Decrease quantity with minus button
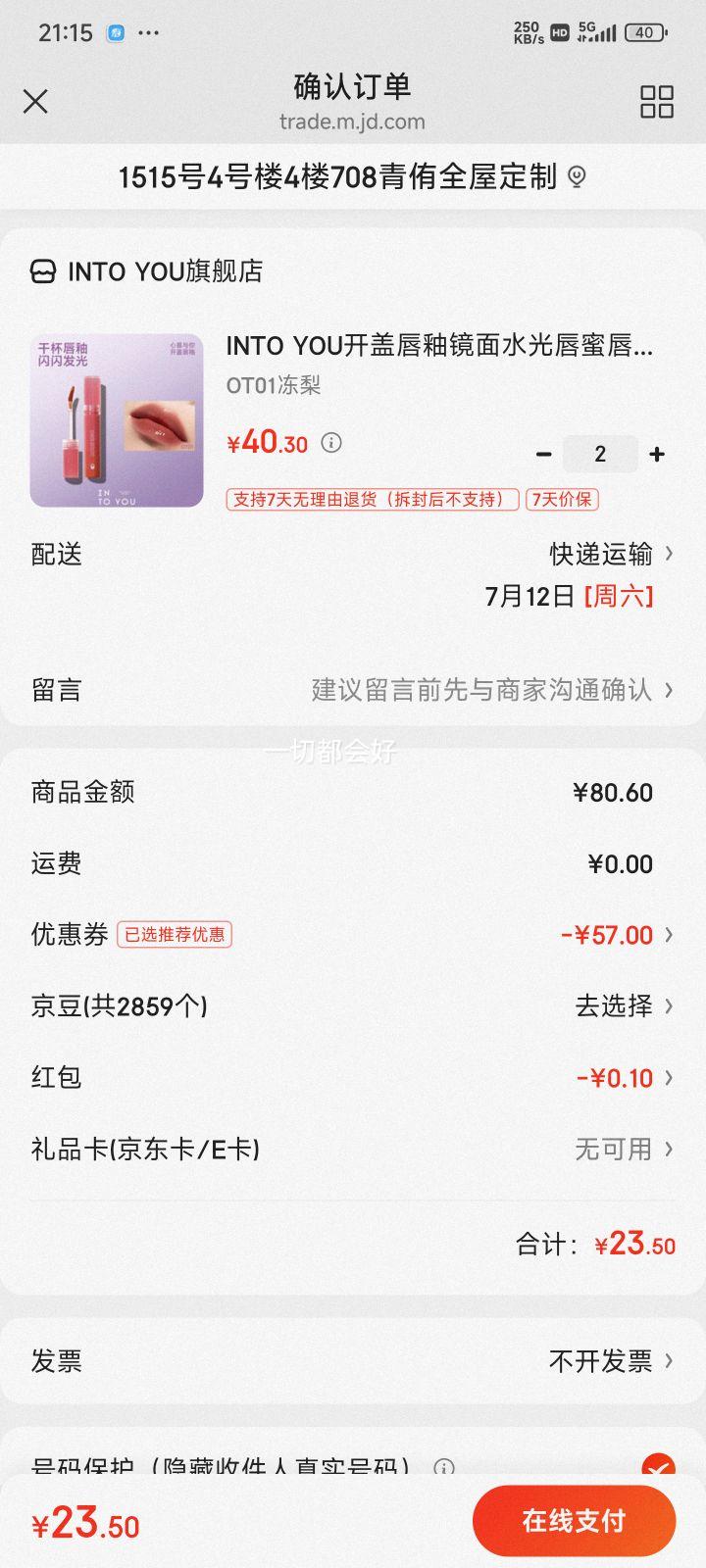This screenshot has width=706, height=1568. pyautogui.click(x=544, y=454)
